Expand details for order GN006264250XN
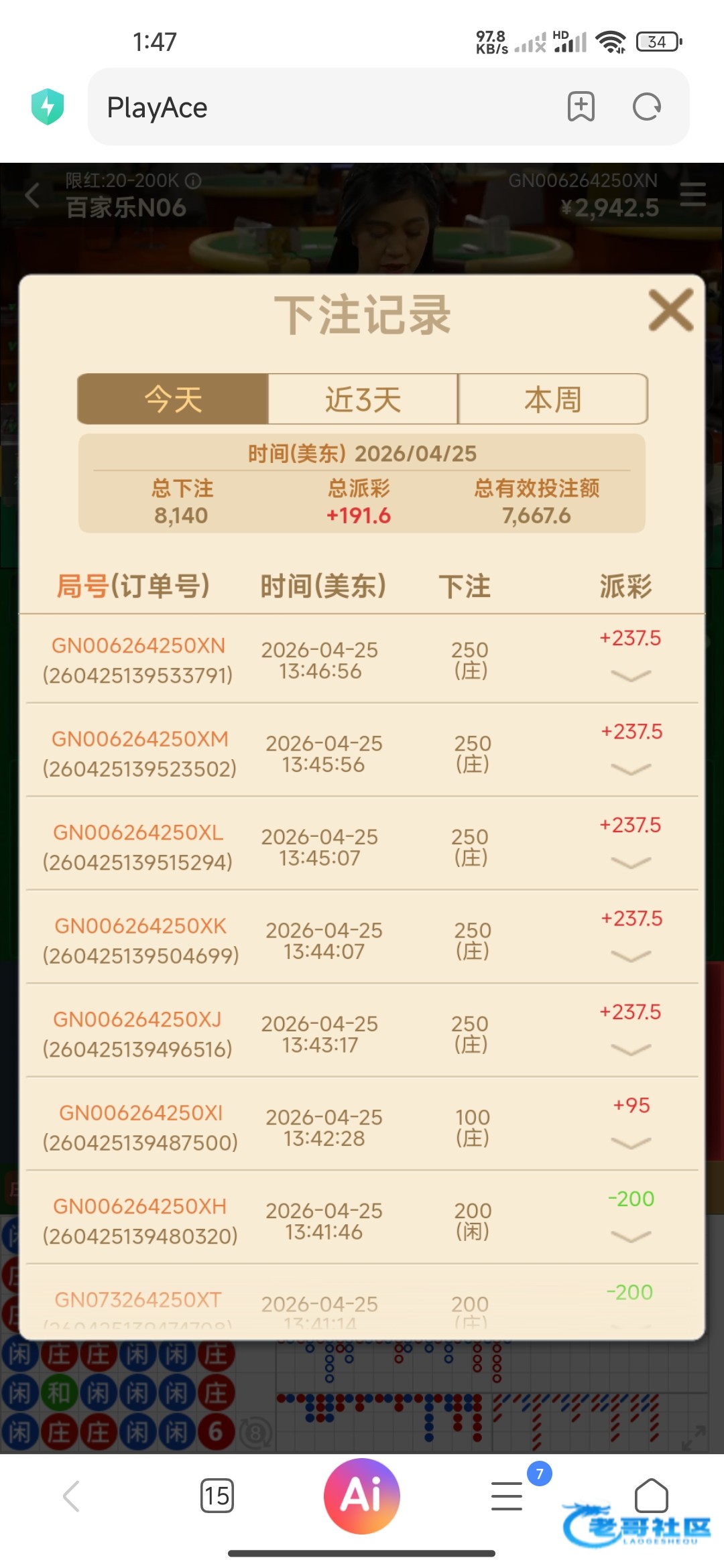The height and width of the screenshot is (1568, 724). click(631, 675)
